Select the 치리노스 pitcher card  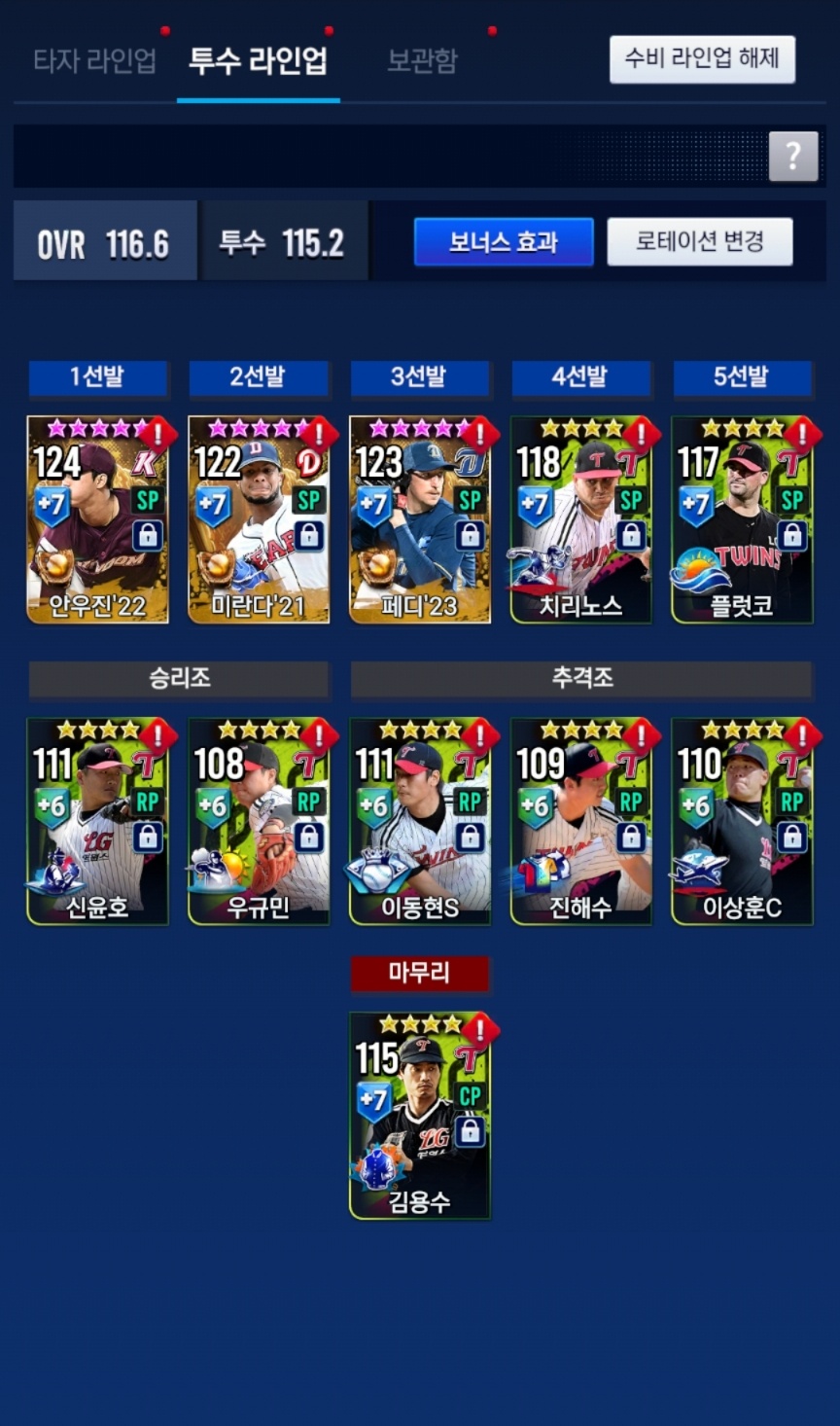[x=581, y=520]
